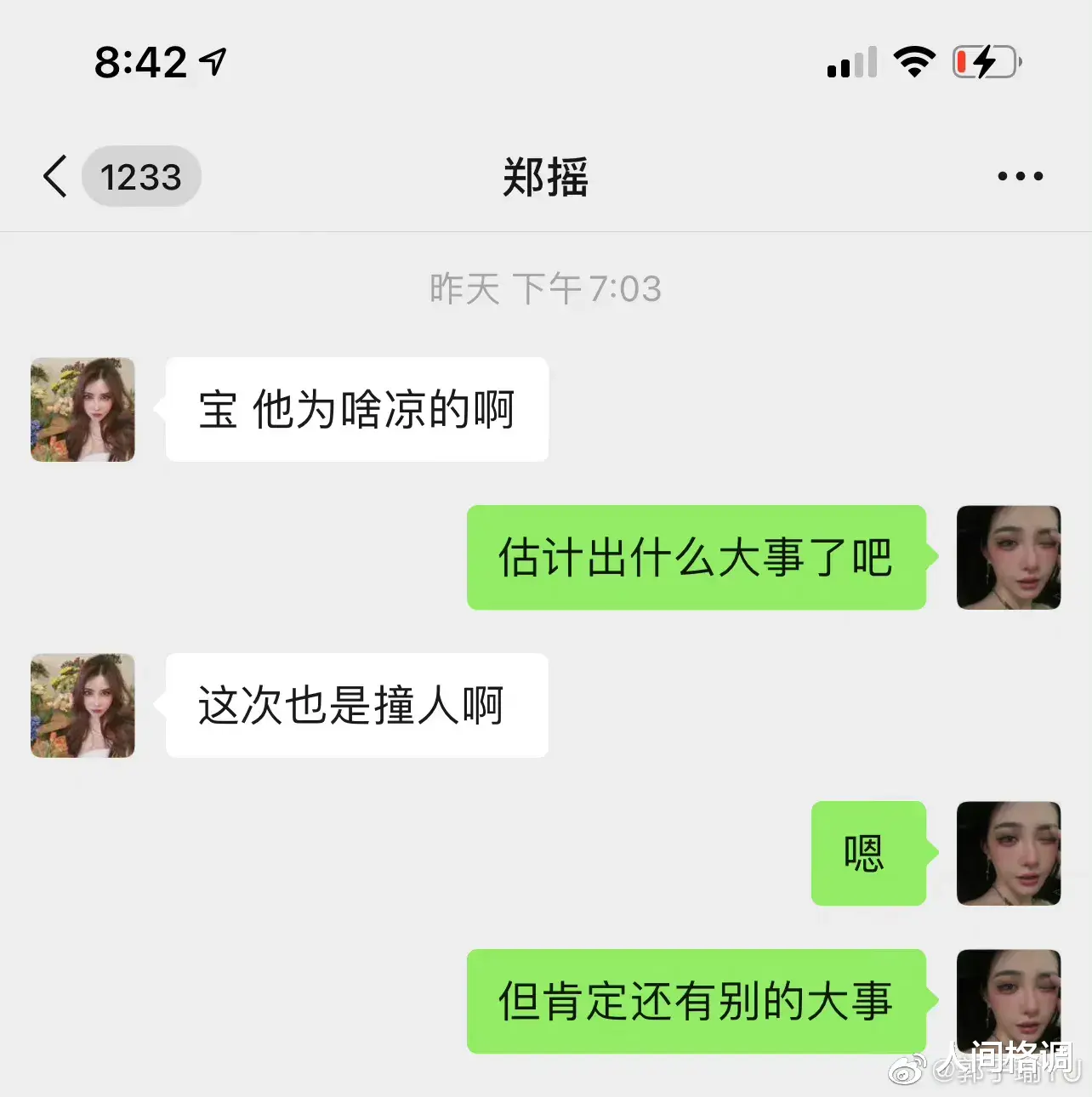
Task: Open 郑摇's profile from her avatar
Action: click(82, 410)
